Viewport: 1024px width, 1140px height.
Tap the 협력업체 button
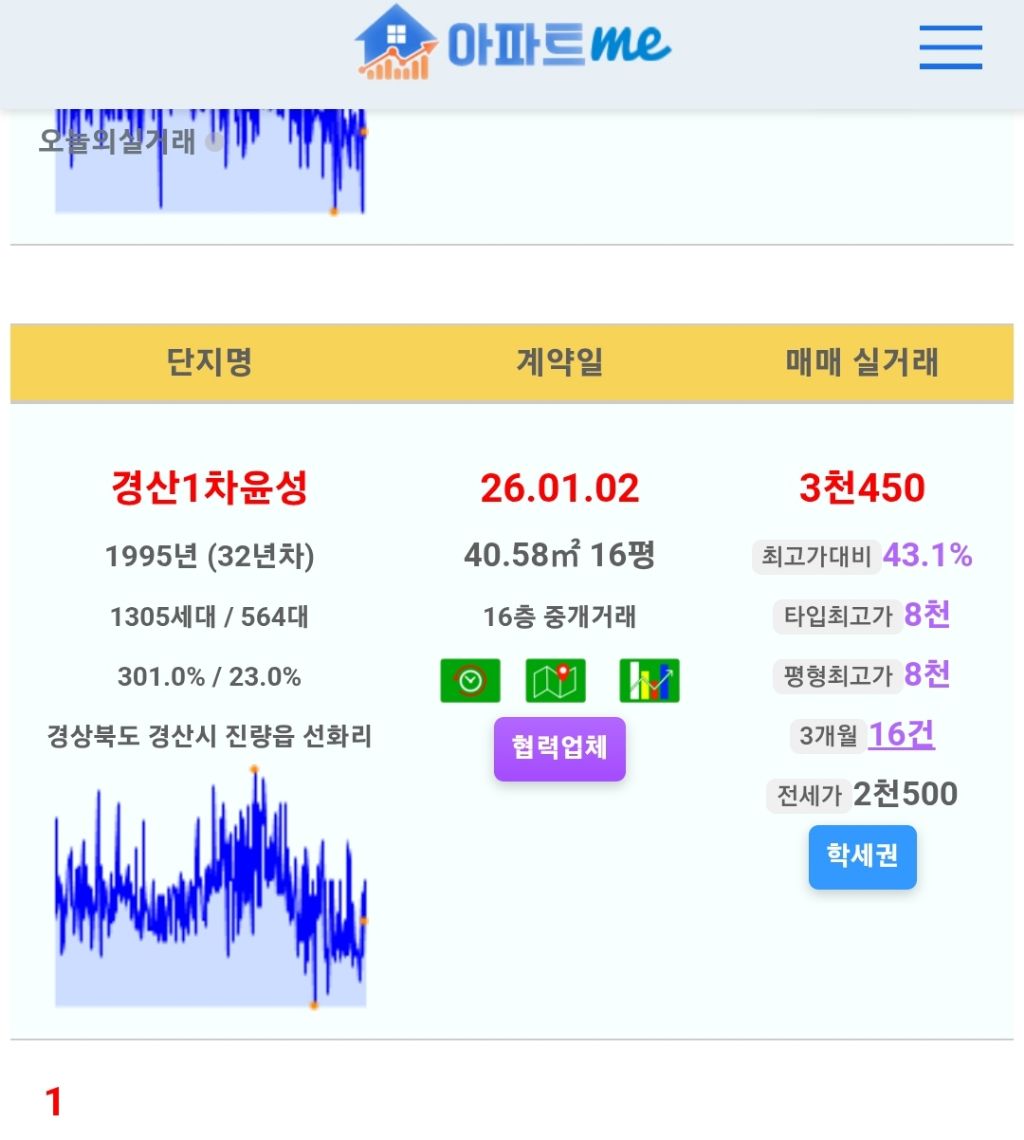pos(559,748)
